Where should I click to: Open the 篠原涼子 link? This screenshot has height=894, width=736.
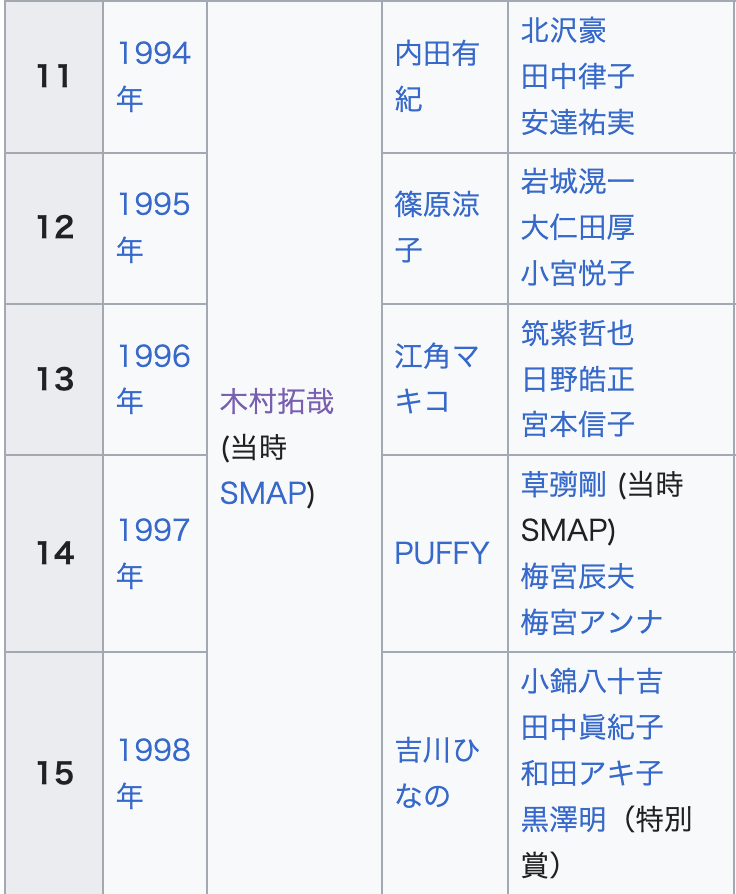point(436,205)
